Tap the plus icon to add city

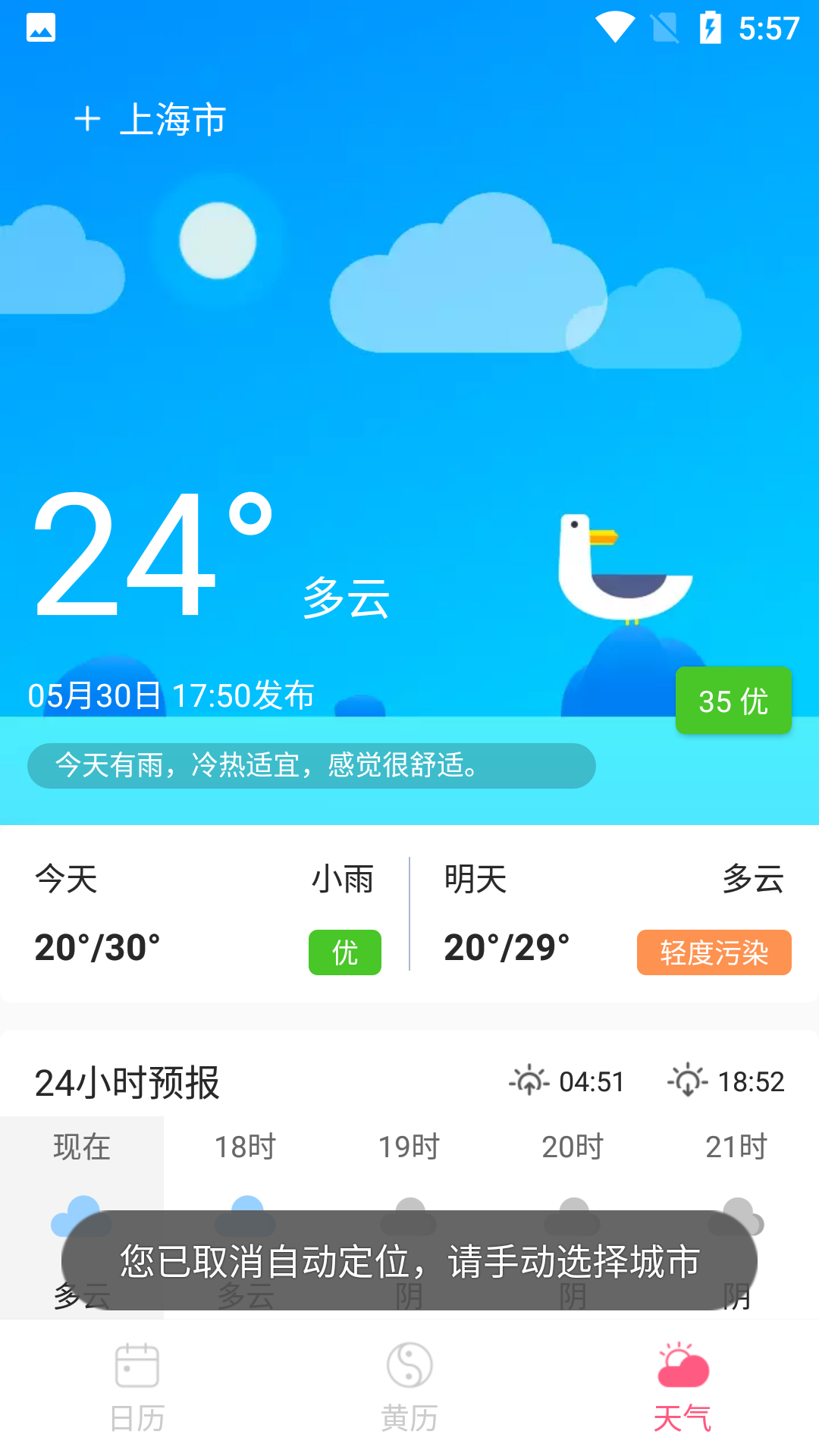[x=87, y=119]
